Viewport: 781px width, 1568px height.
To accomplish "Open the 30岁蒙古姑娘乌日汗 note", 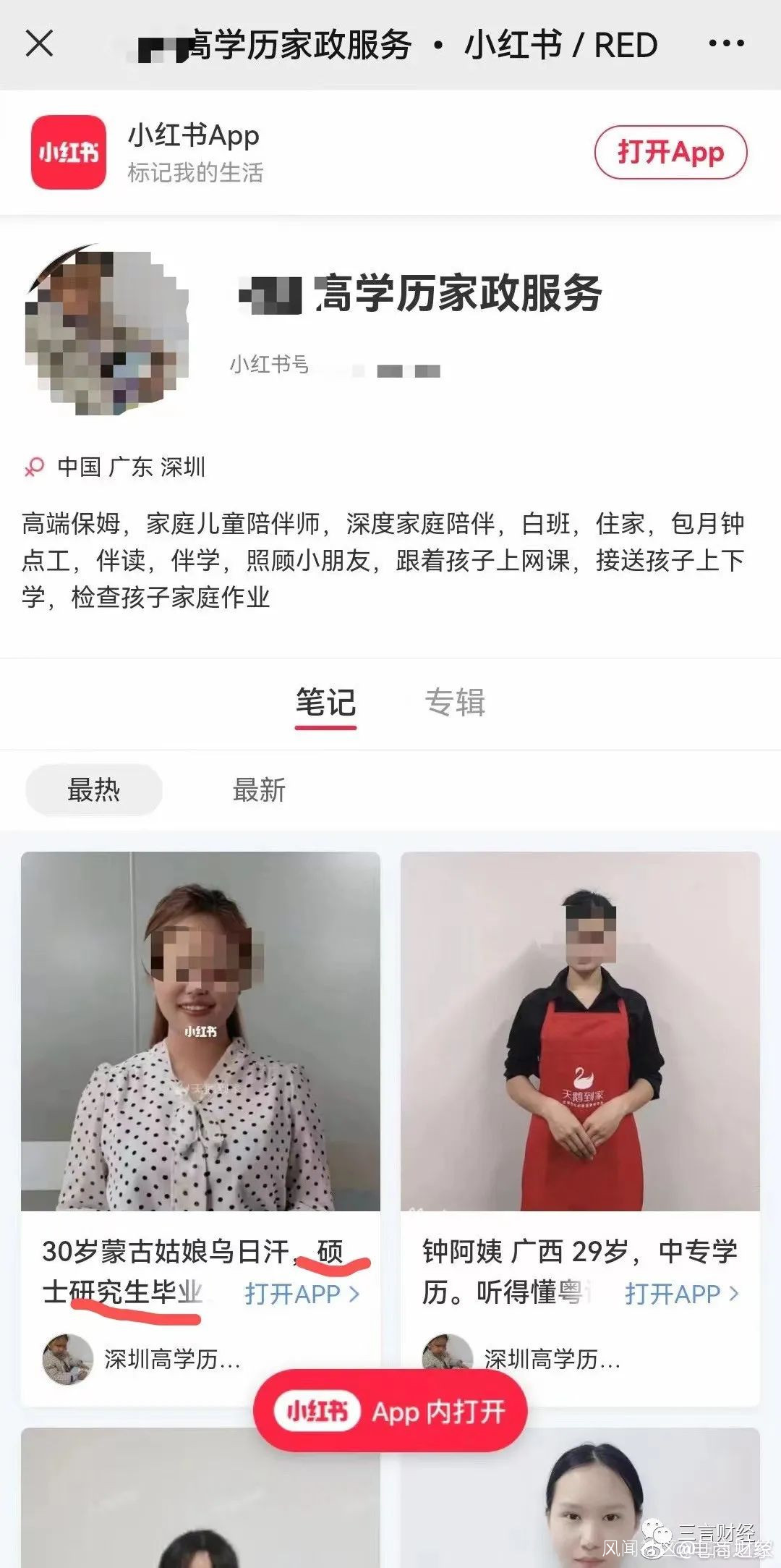I will pyautogui.click(x=200, y=1031).
